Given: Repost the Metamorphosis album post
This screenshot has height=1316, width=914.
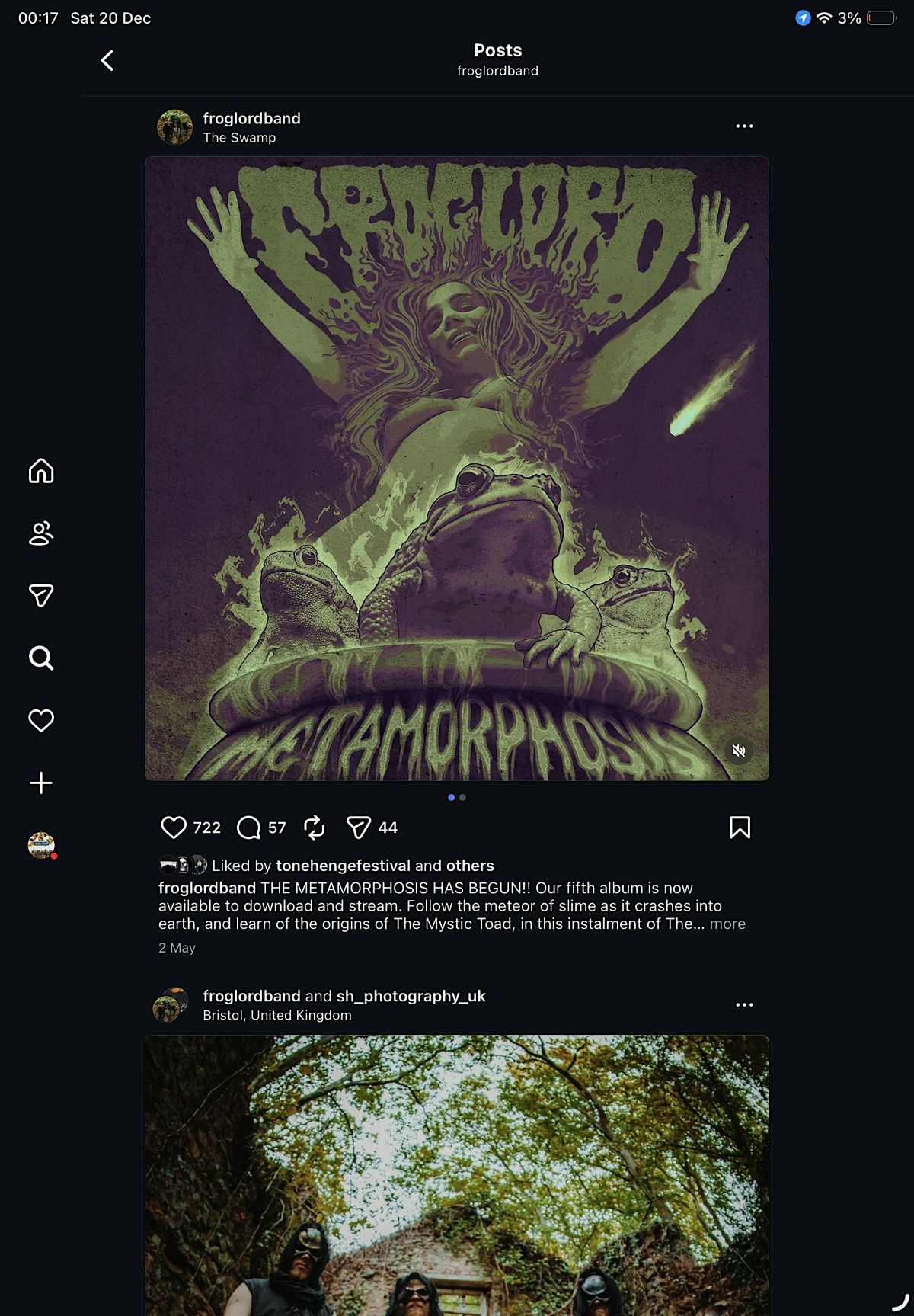Looking at the screenshot, I should click(314, 828).
